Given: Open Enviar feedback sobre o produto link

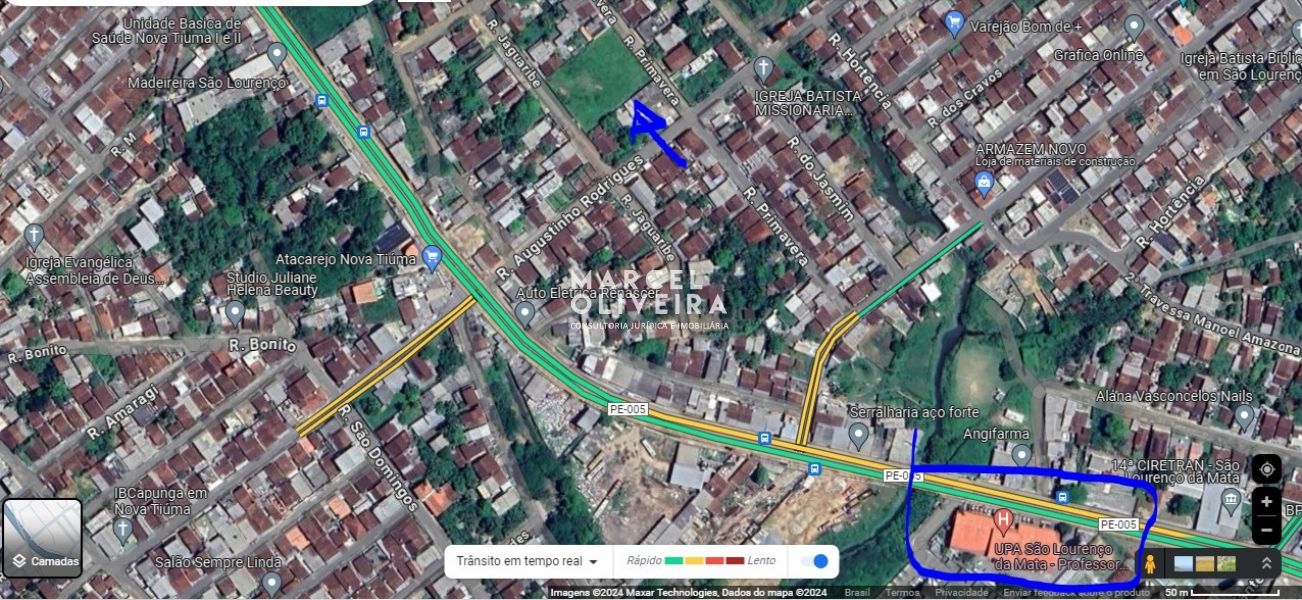Looking at the screenshot, I should 1075,593.
